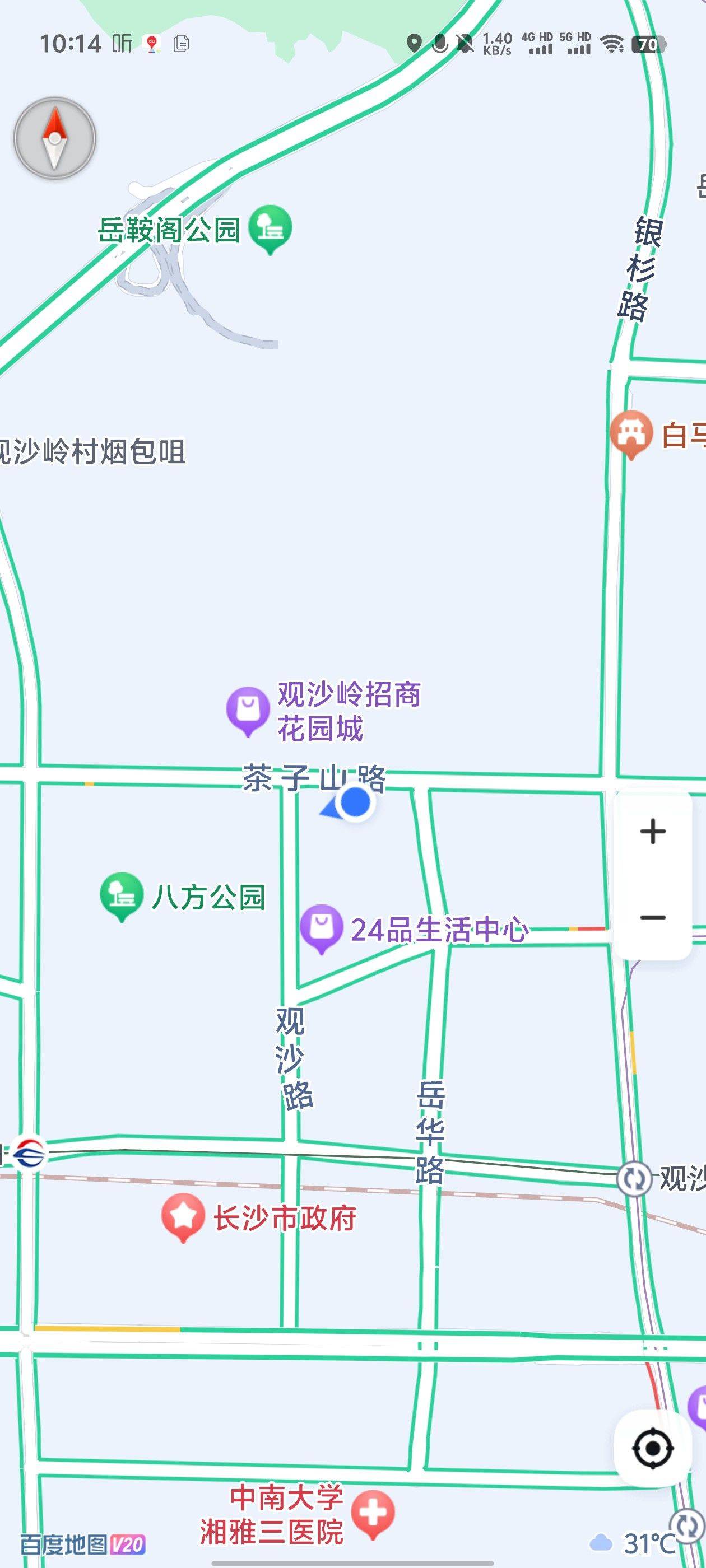Zoom in with the plus button

click(652, 832)
